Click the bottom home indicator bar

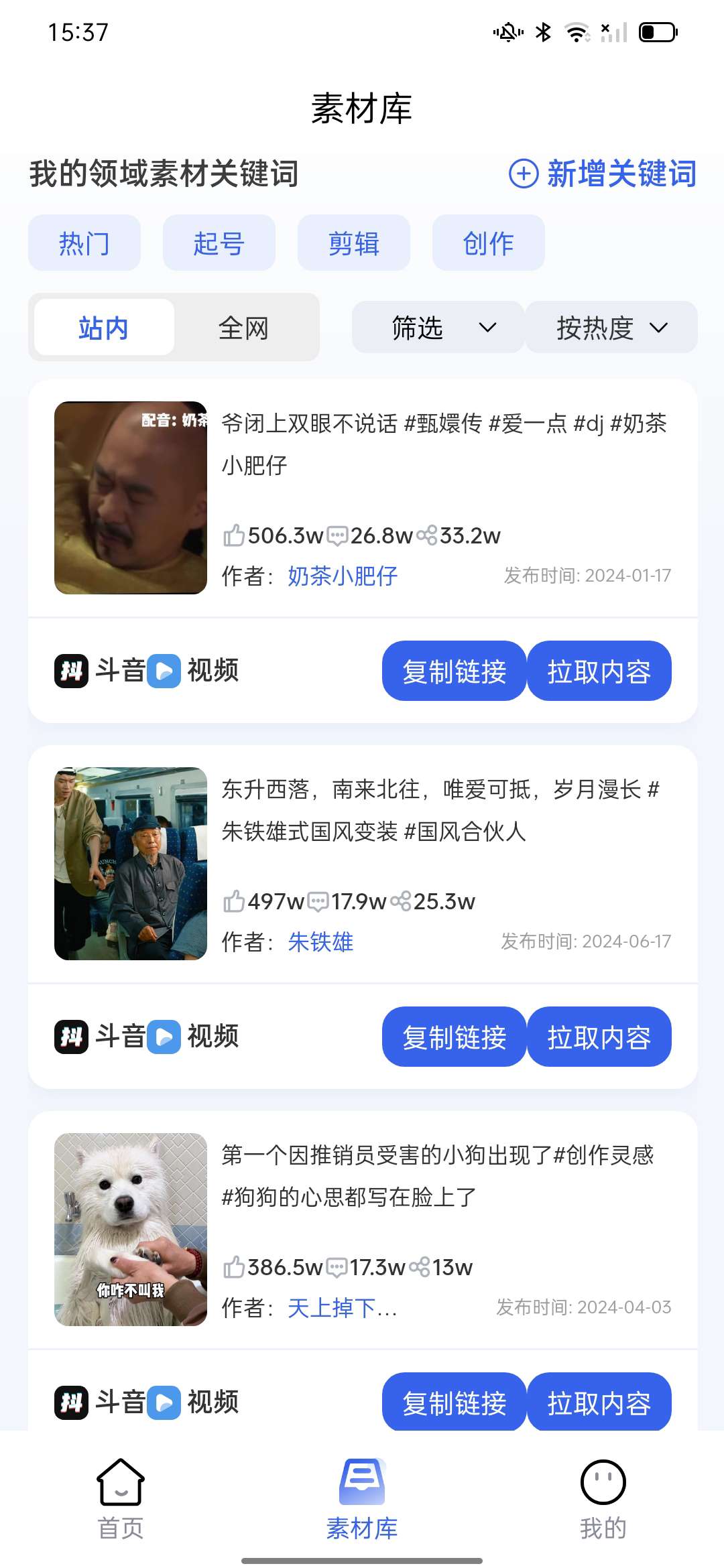click(x=362, y=1561)
